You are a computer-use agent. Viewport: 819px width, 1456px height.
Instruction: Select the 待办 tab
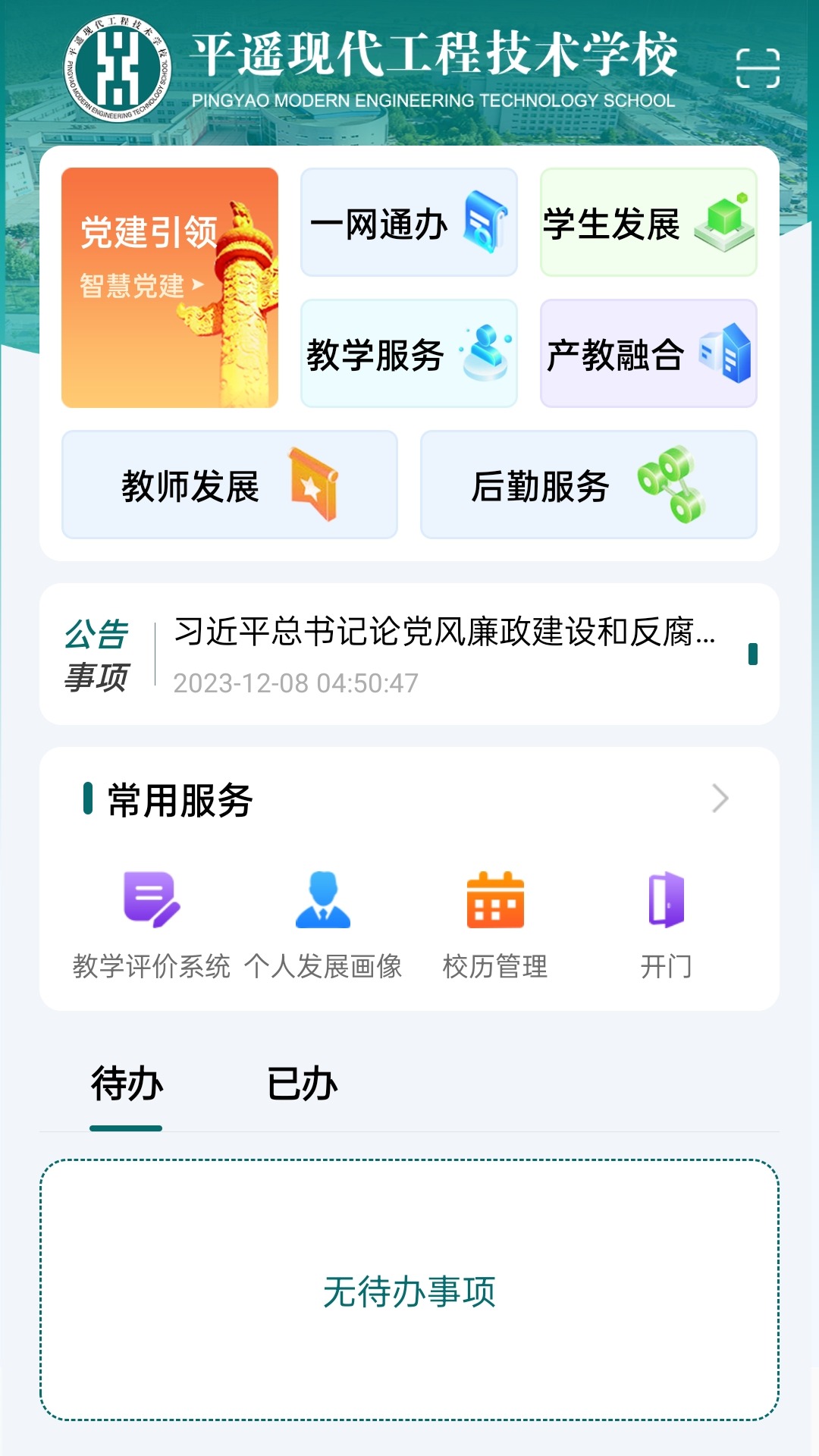point(127,1084)
